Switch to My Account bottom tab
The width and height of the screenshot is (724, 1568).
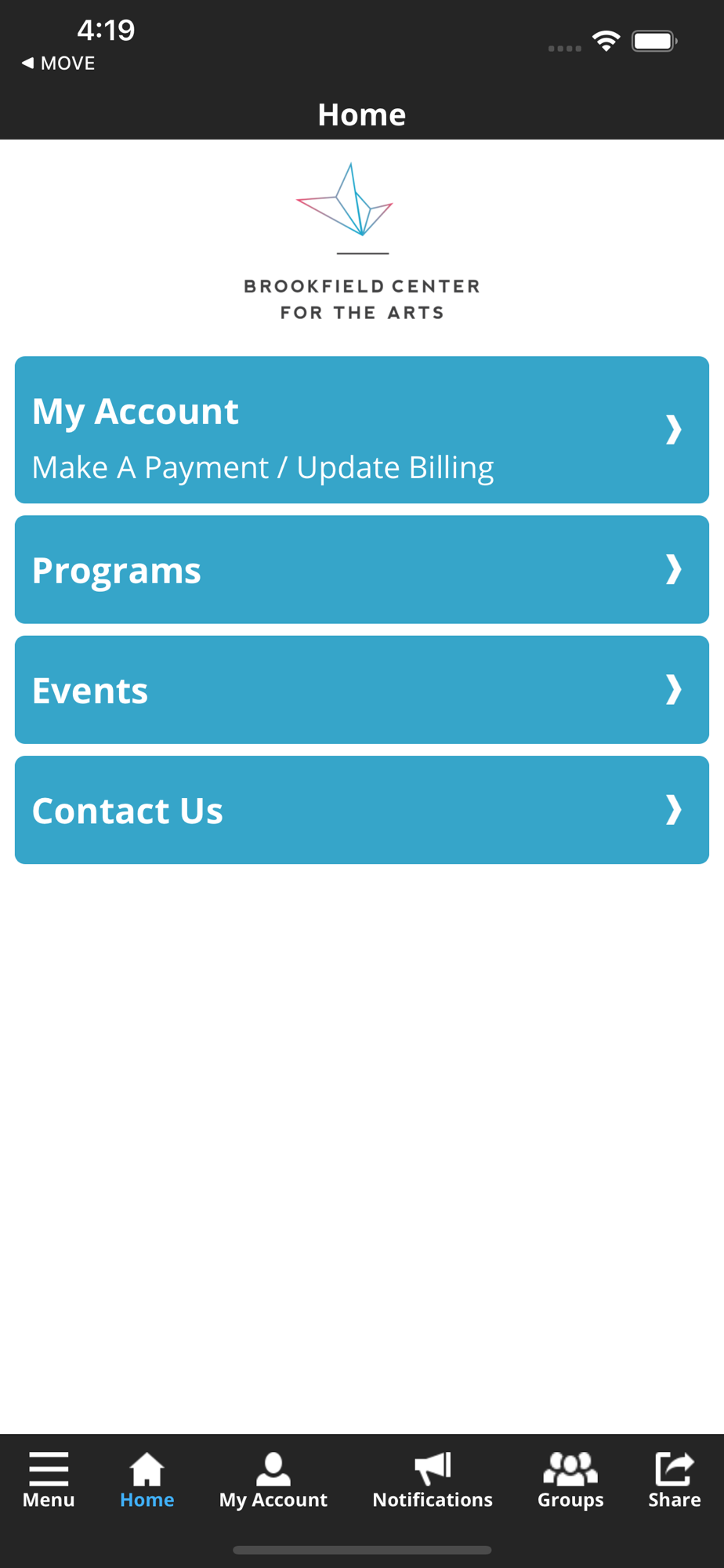(x=273, y=1480)
